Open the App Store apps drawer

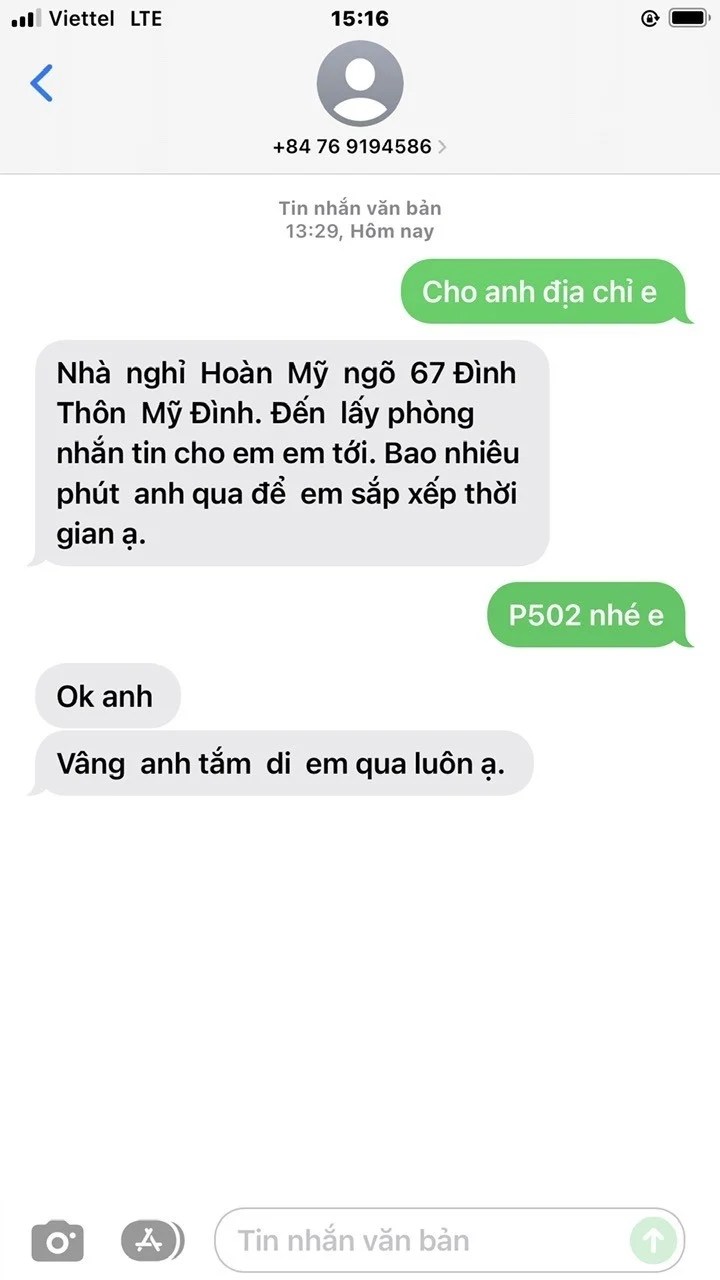[x=151, y=1241]
